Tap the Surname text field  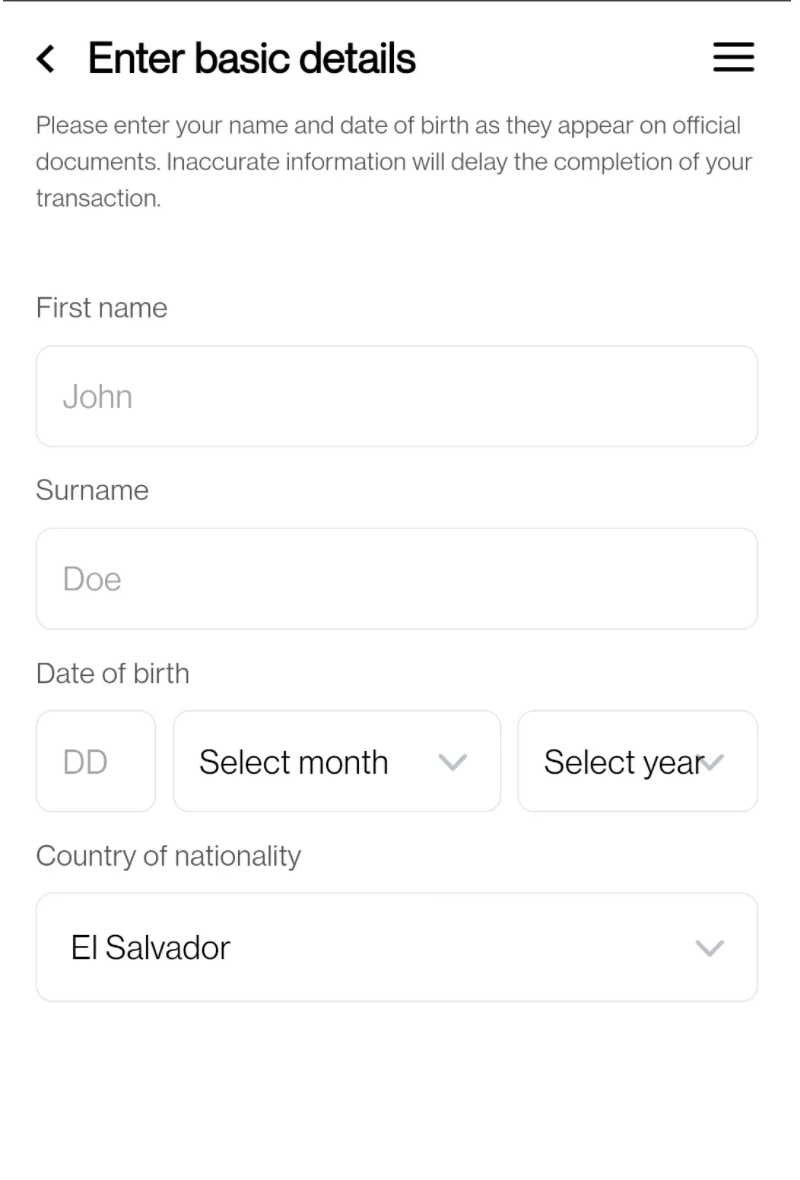pos(396,579)
